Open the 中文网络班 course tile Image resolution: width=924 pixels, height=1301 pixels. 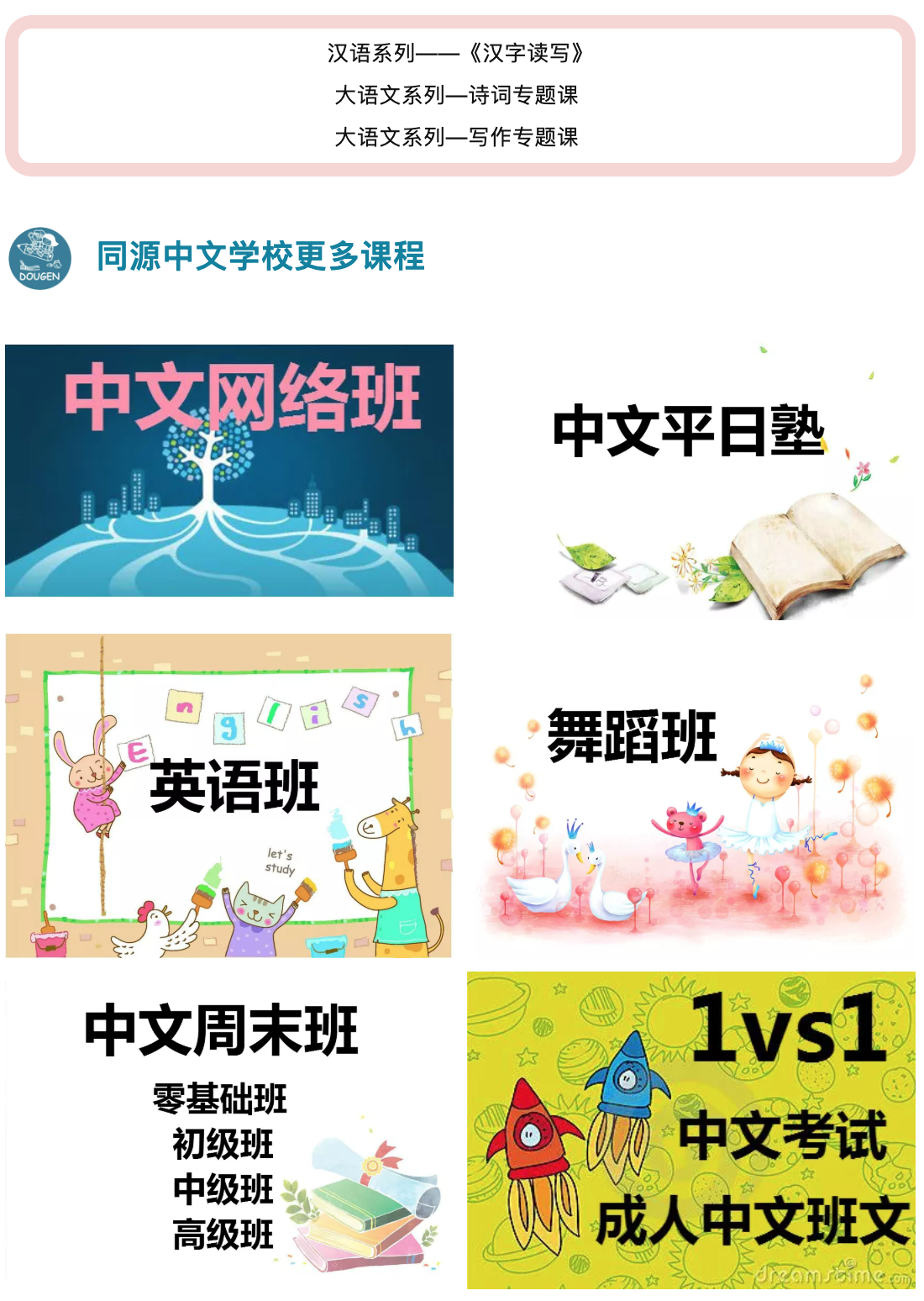click(x=228, y=471)
